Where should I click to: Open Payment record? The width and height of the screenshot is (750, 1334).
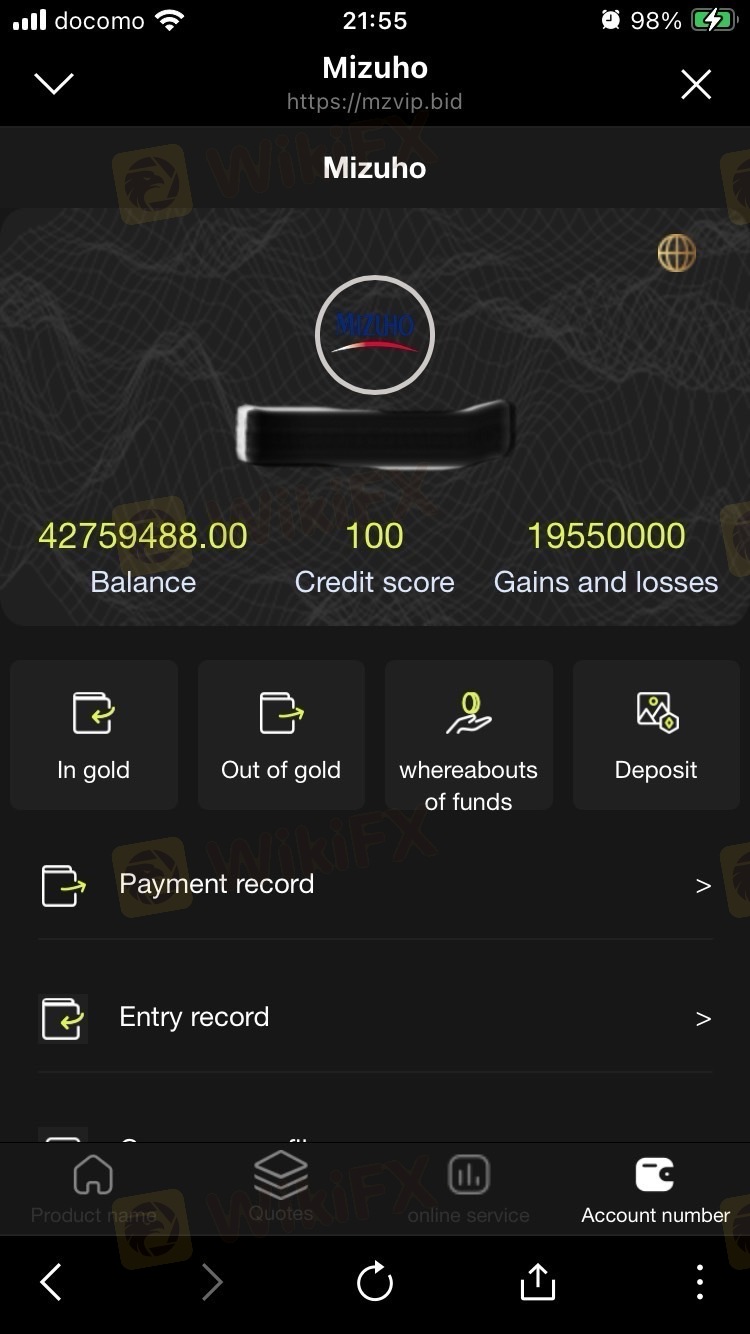click(374, 885)
